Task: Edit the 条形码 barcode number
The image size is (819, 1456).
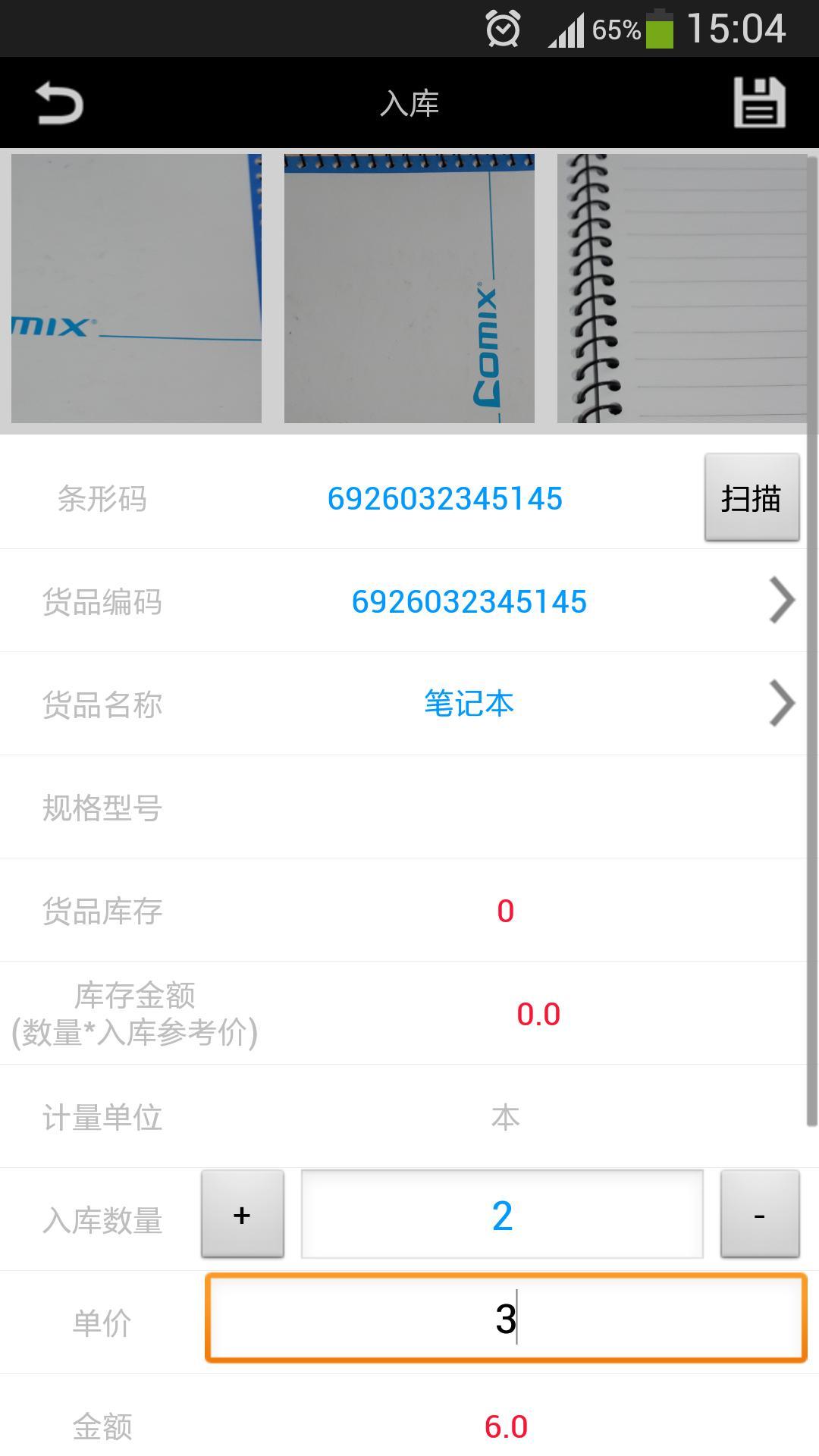Action: coord(444,499)
